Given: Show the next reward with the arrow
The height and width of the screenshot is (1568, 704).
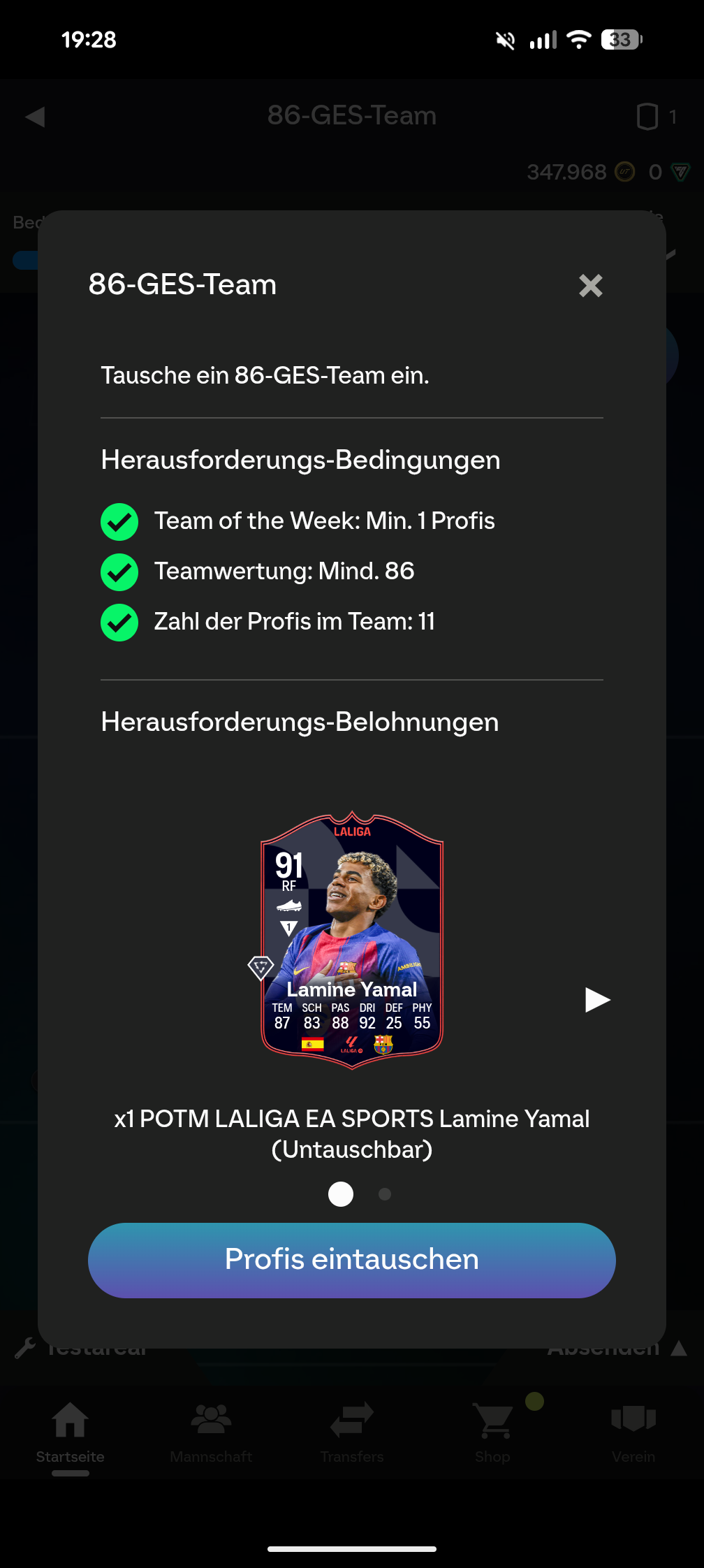Looking at the screenshot, I should (x=596, y=1000).
